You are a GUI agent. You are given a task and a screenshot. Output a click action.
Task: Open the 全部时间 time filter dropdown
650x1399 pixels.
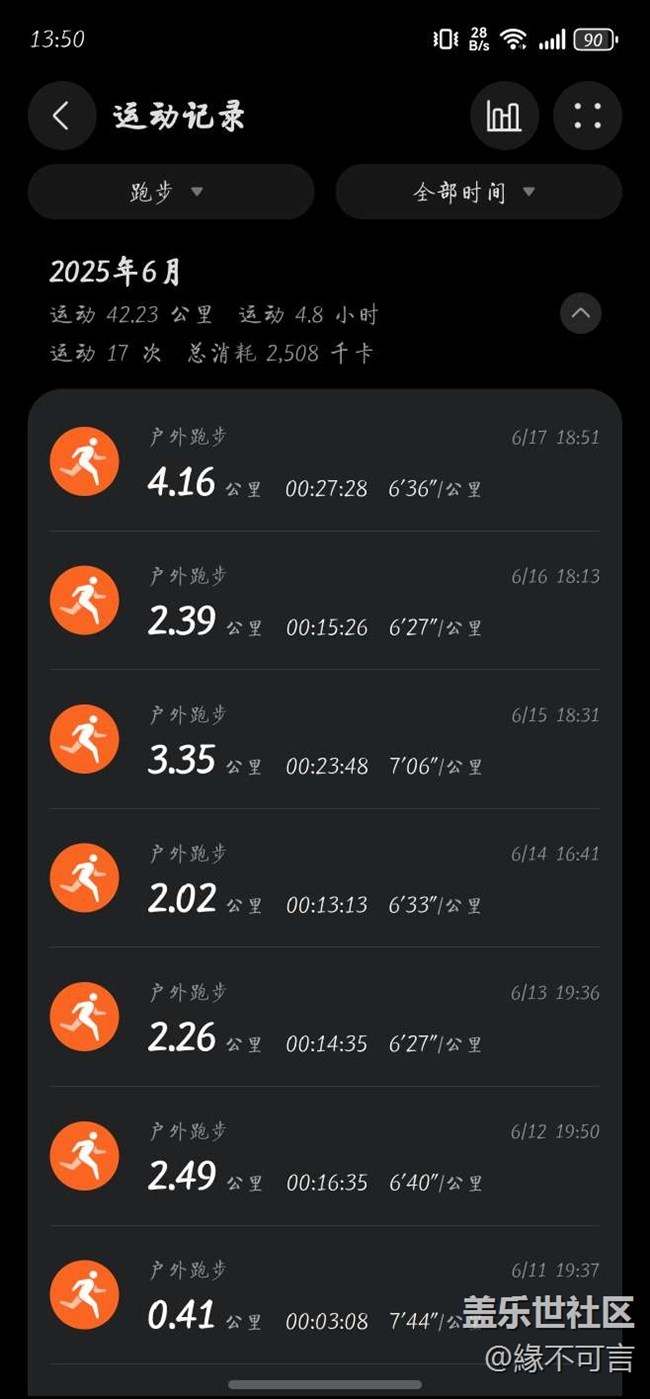coord(478,192)
